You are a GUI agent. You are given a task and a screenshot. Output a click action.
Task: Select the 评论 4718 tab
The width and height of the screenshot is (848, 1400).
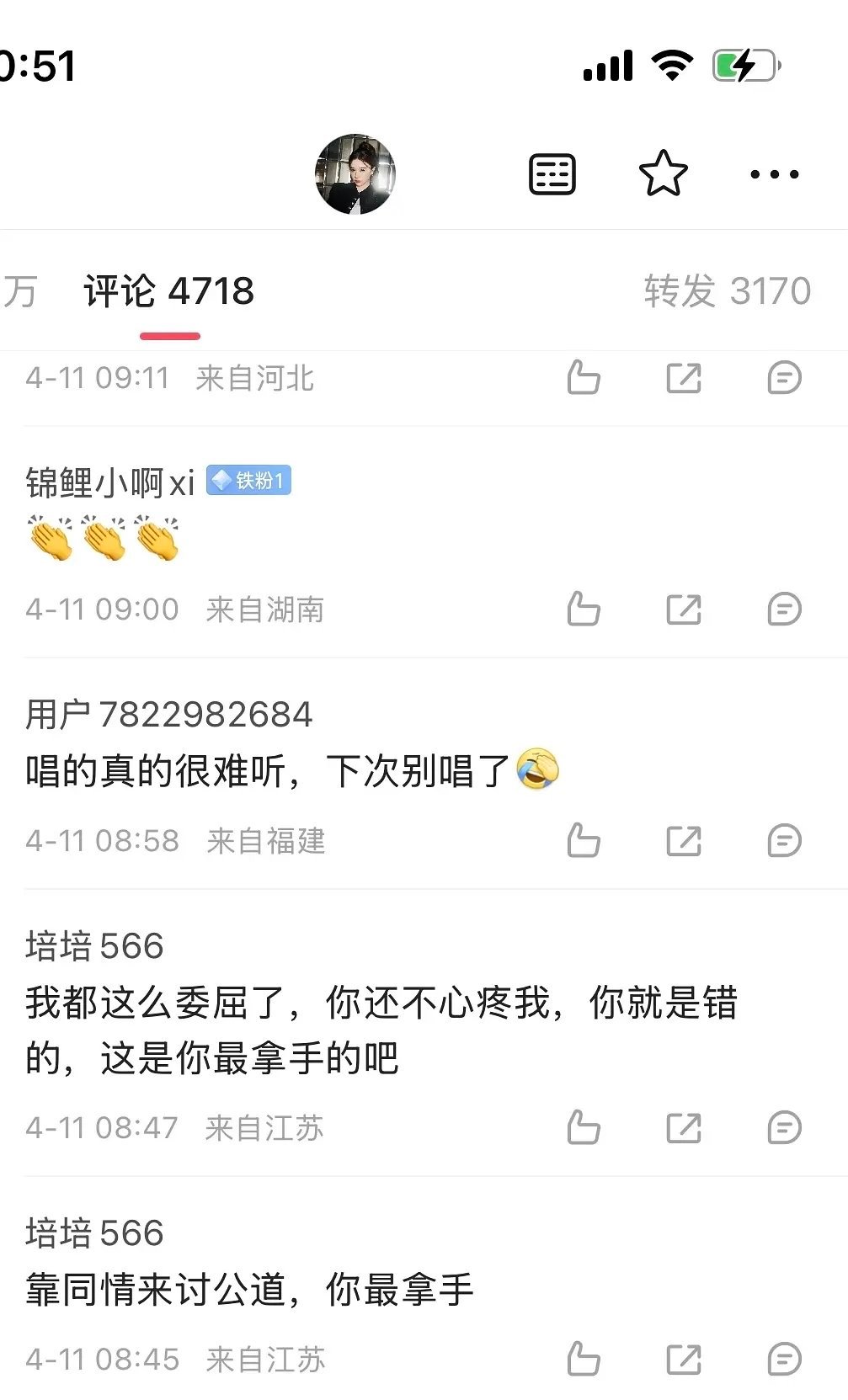click(168, 291)
